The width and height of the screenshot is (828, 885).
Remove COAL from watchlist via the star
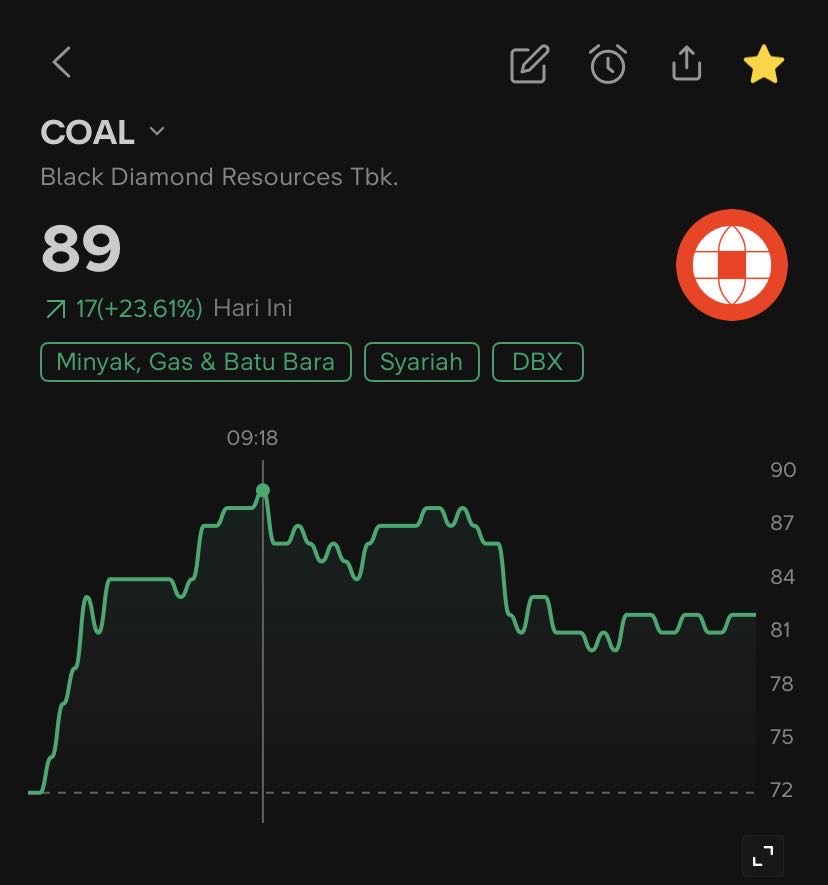tap(763, 65)
